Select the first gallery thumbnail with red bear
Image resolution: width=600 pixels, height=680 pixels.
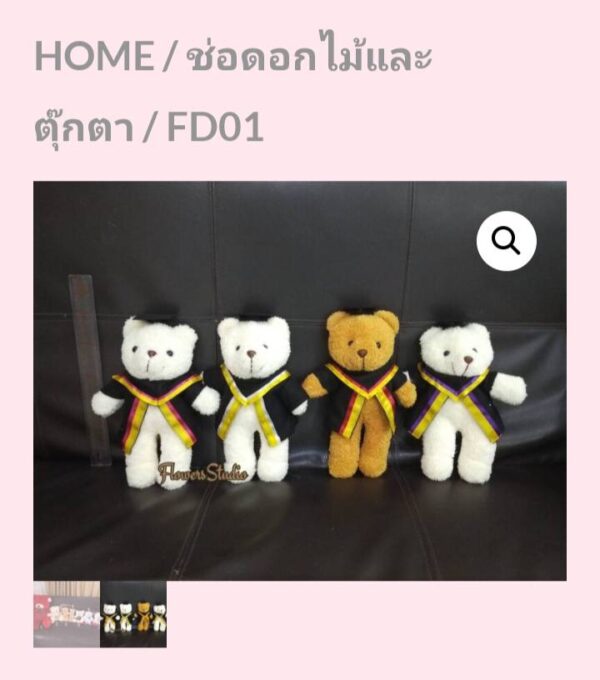(66, 613)
